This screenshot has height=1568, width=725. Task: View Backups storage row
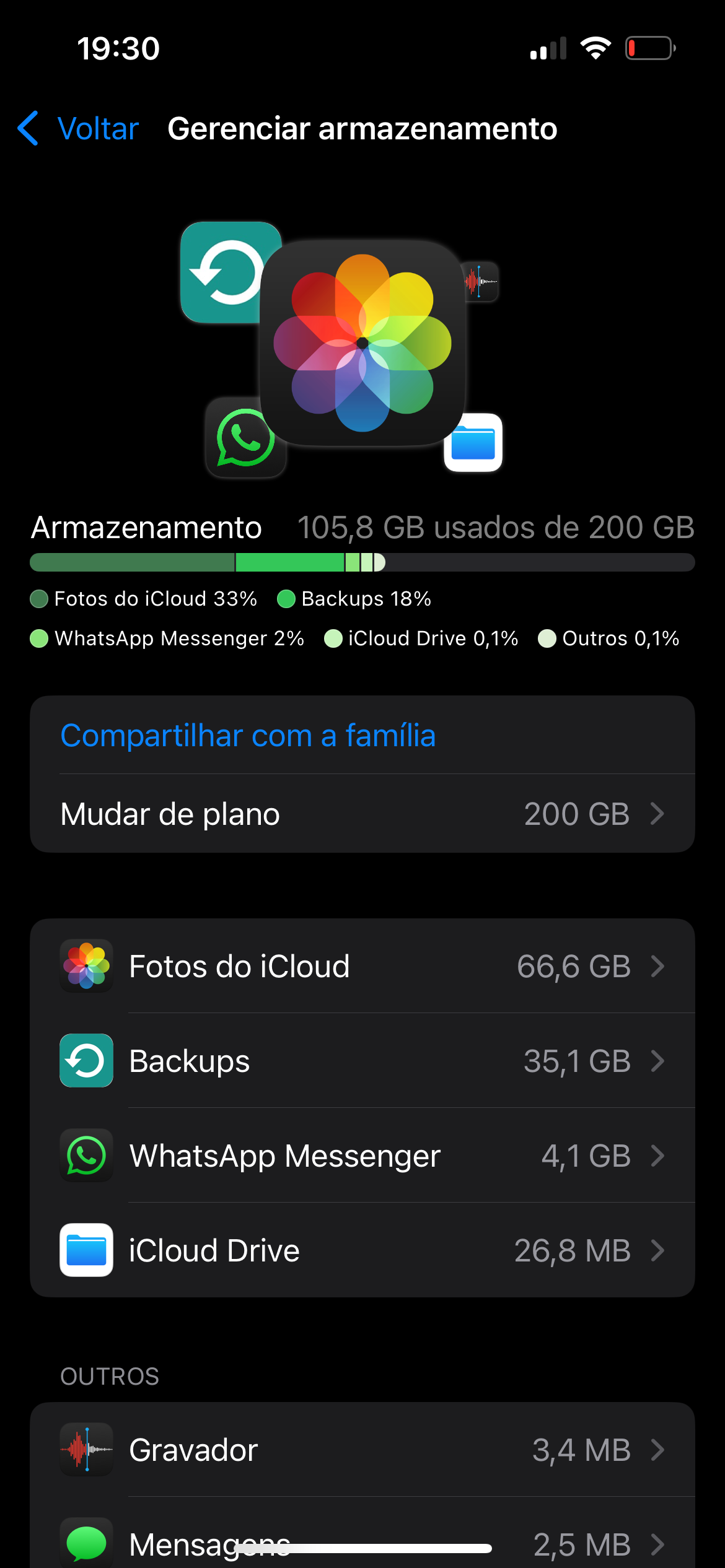[362, 1061]
